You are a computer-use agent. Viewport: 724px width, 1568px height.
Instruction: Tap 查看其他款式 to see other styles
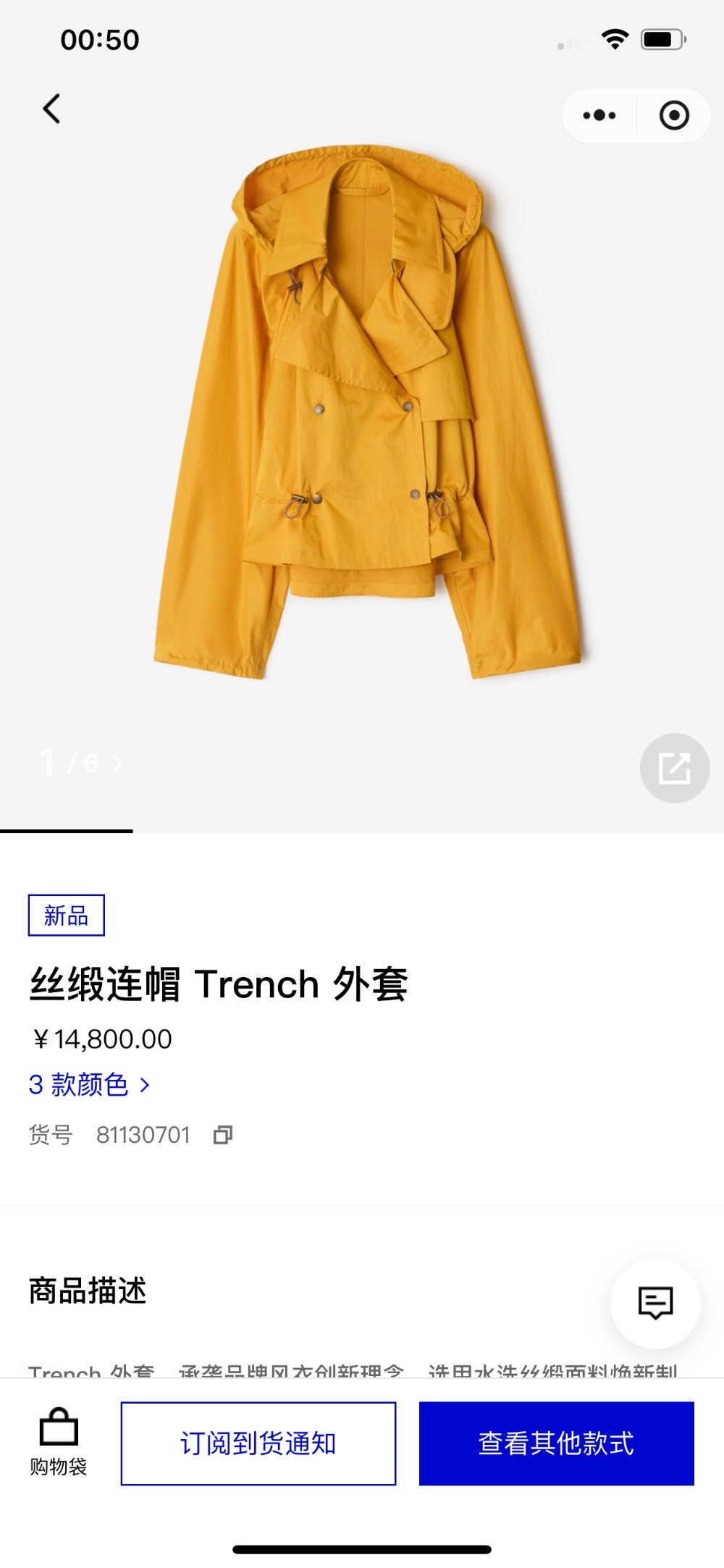(556, 1443)
